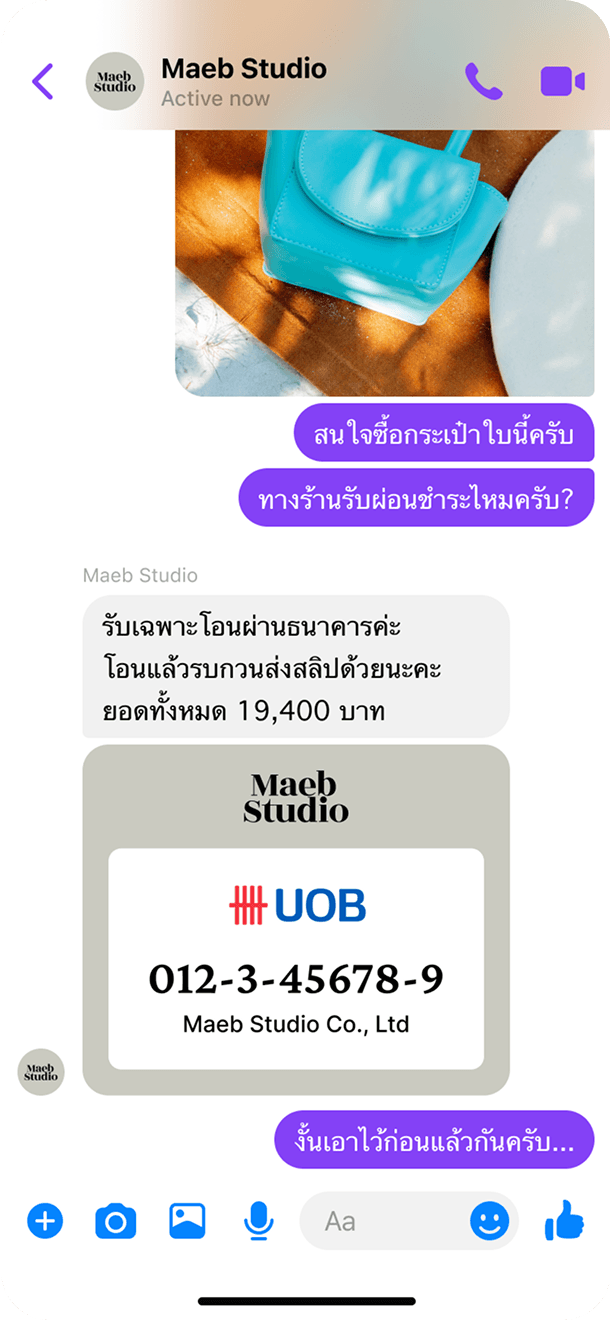Image resolution: width=610 pixels, height=1320 pixels.
Task: Open Maeb Studio's profile from the header
Action: click(x=243, y=81)
